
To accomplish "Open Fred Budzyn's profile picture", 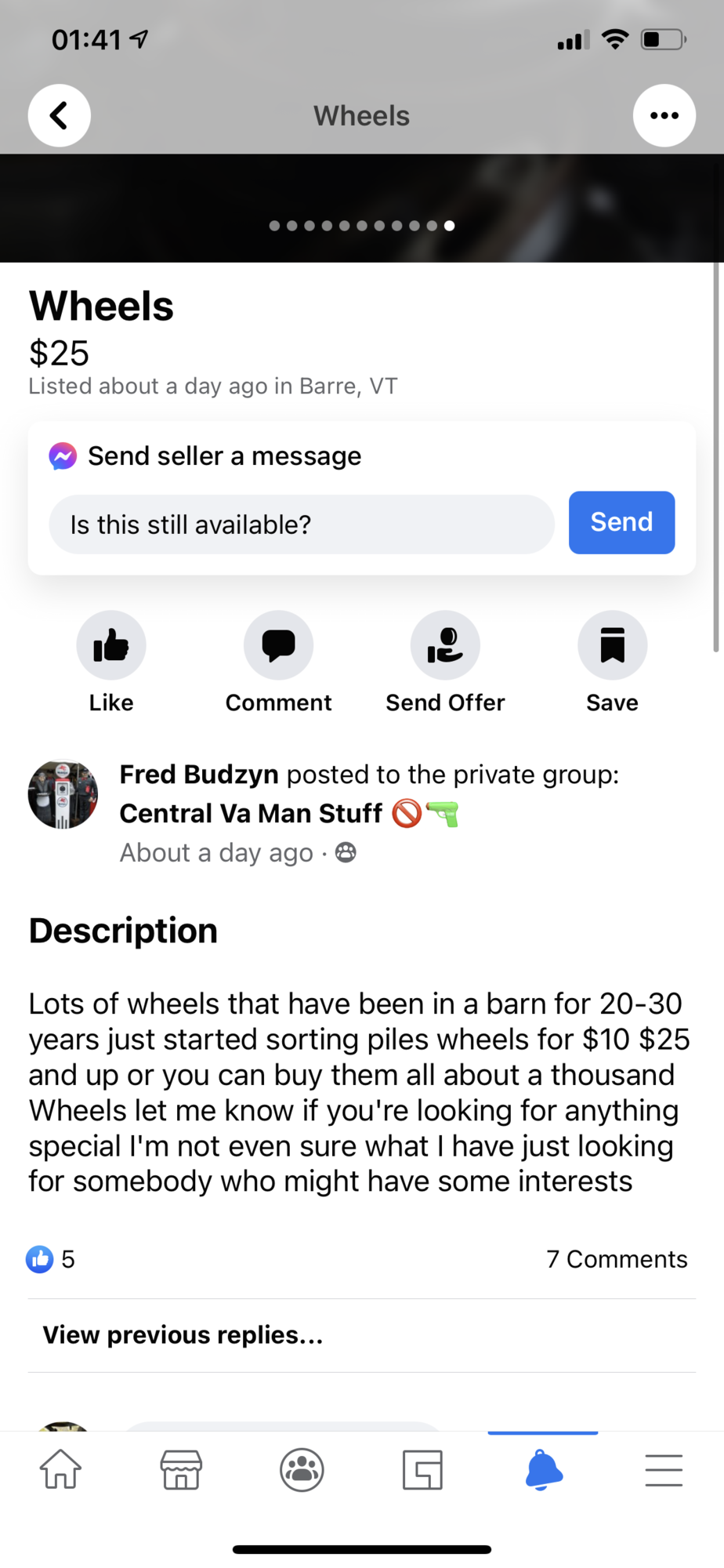I will point(63,794).
